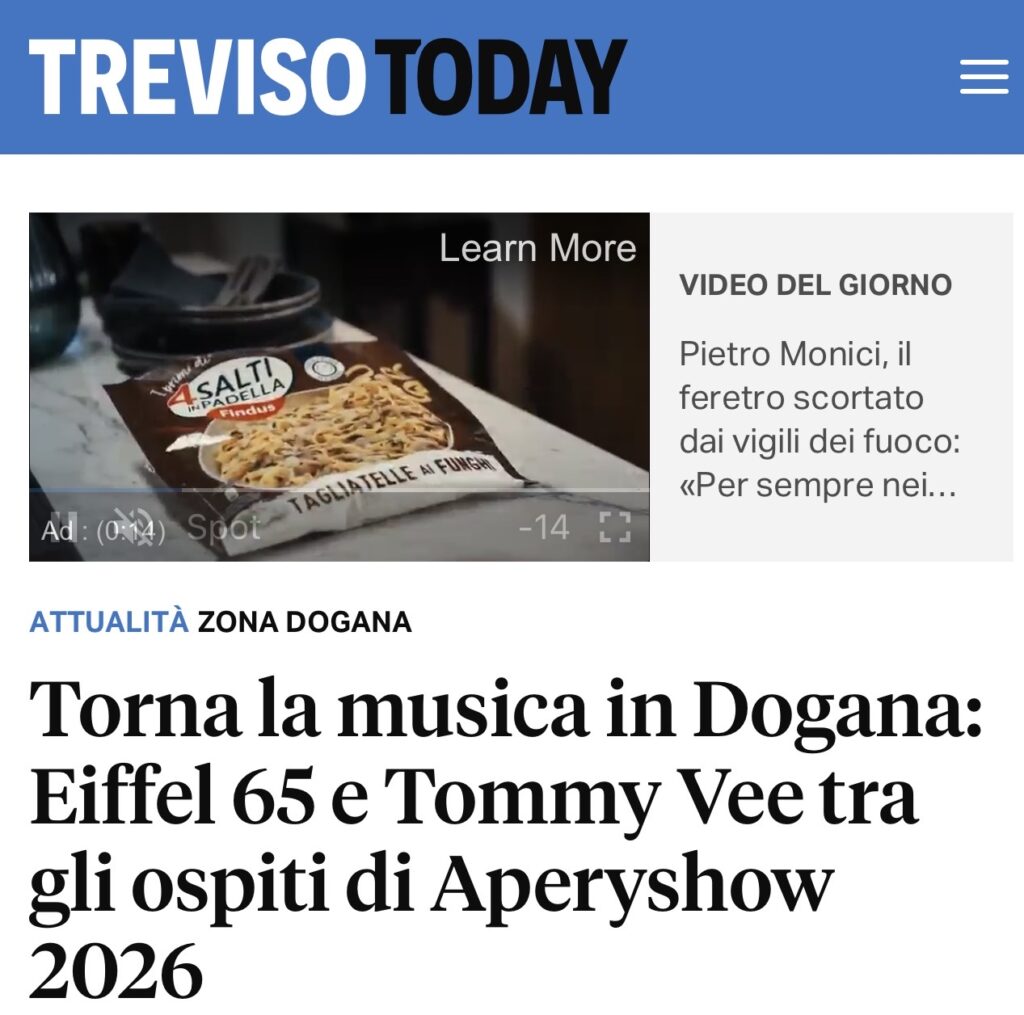
Task: Open the hamburger menu
Action: (x=984, y=77)
